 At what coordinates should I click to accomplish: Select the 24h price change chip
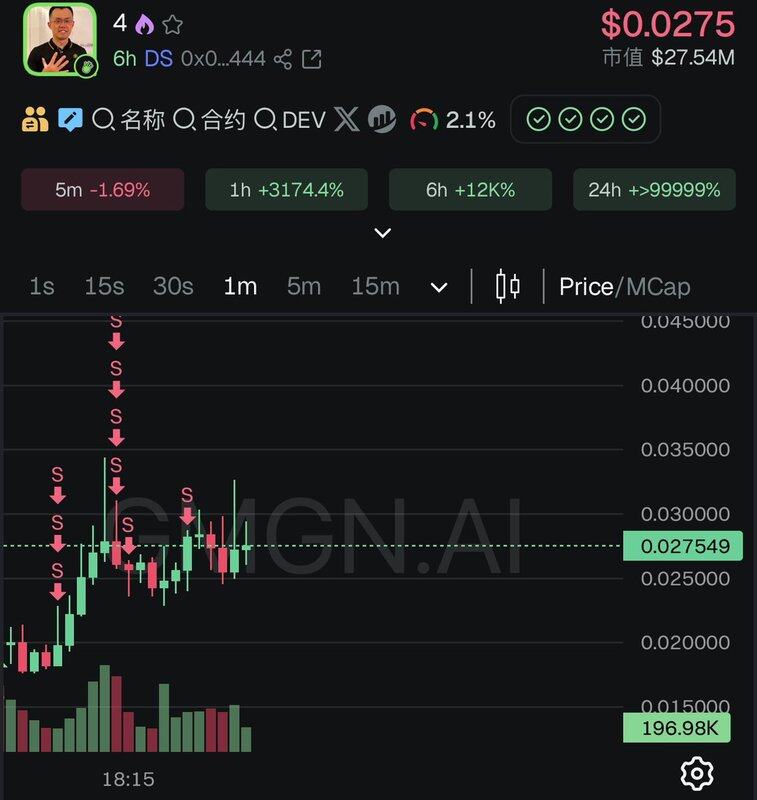point(654,190)
